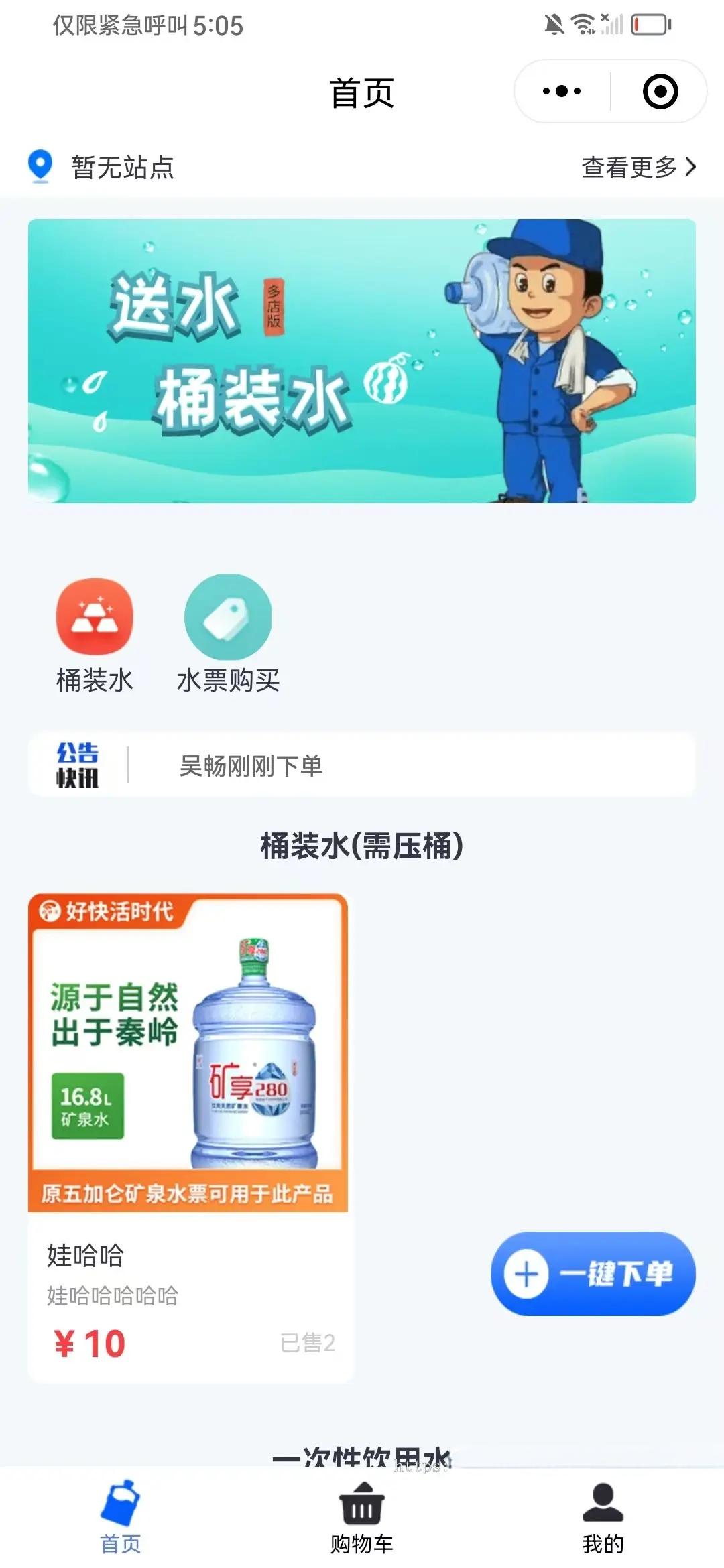Image resolution: width=724 pixels, height=1568 pixels.
Task: Close the mini program via circle icon
Action: [x=660, y=91]
